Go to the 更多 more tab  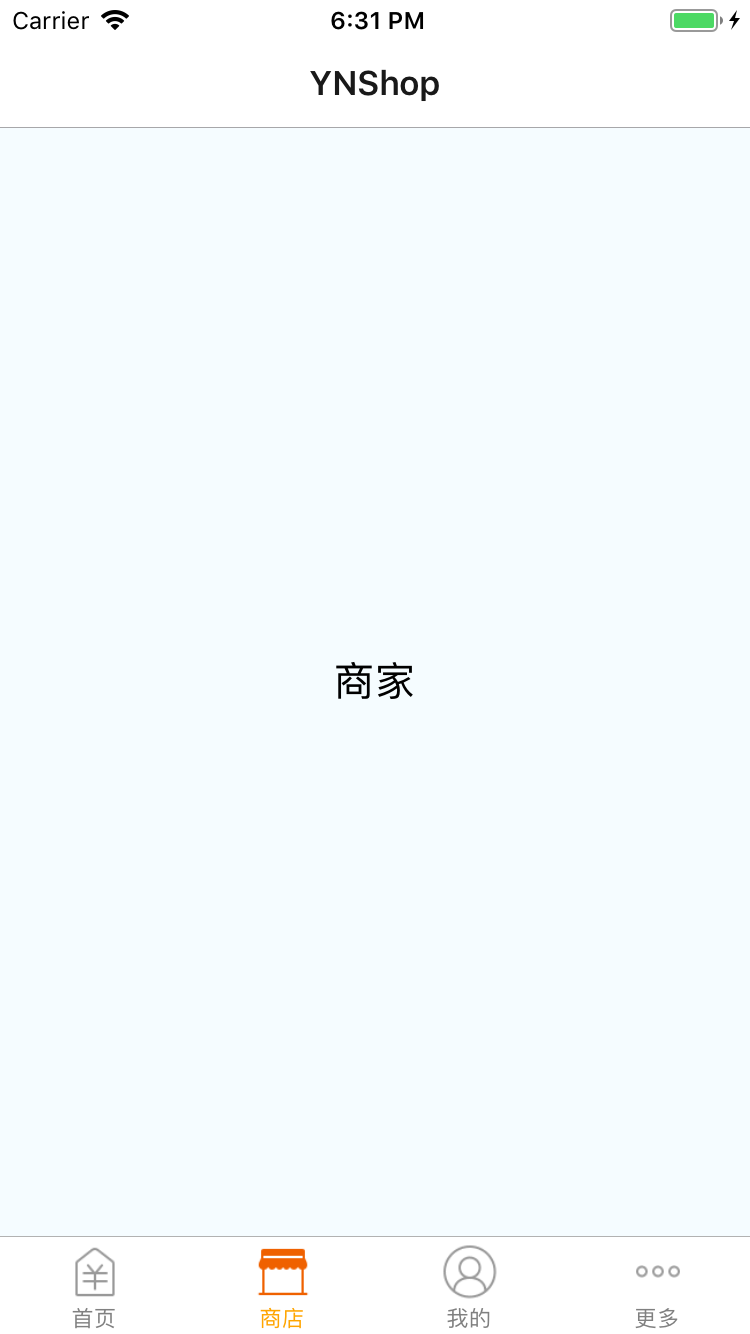657,1288
